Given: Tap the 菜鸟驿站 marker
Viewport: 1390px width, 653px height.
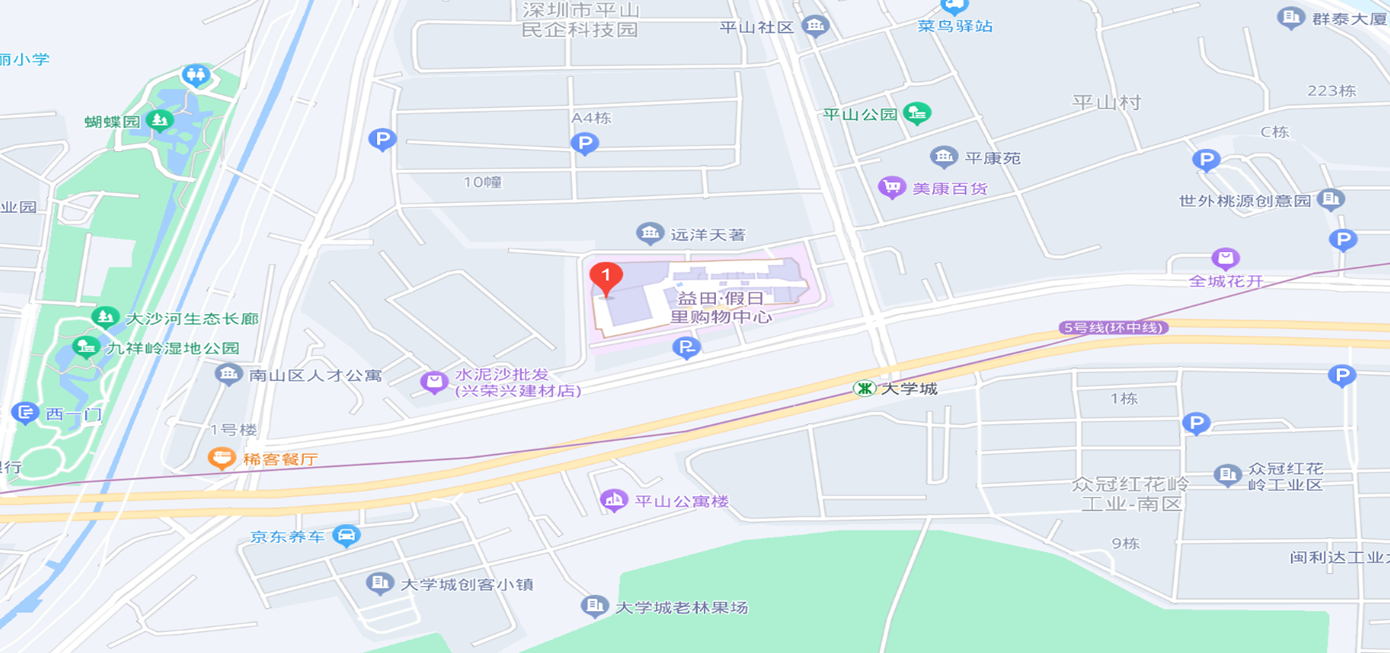Looking at the screenshot, I should coord(955,8).
